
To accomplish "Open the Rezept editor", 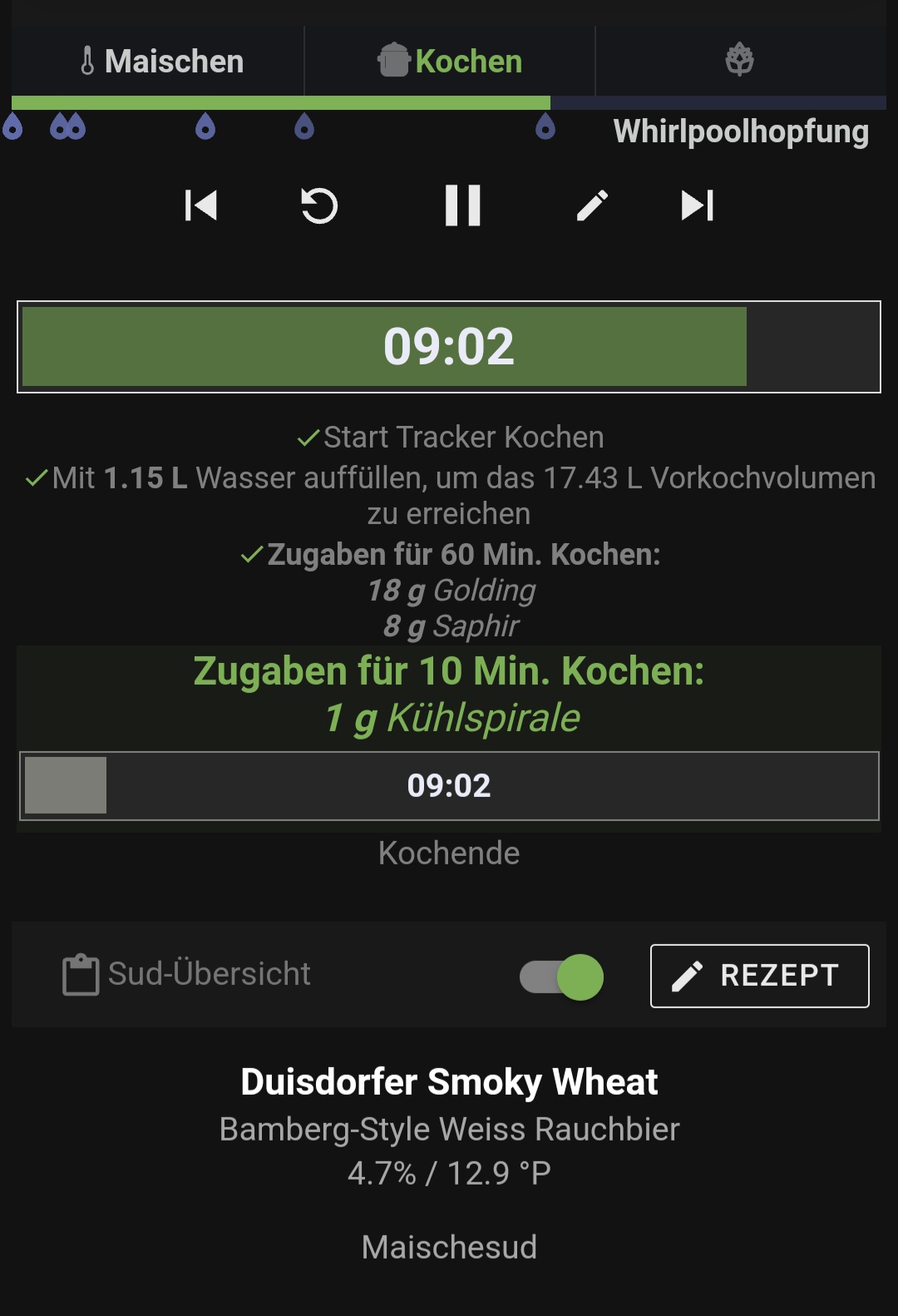I will pyautogui.click(x=759, y=976).
